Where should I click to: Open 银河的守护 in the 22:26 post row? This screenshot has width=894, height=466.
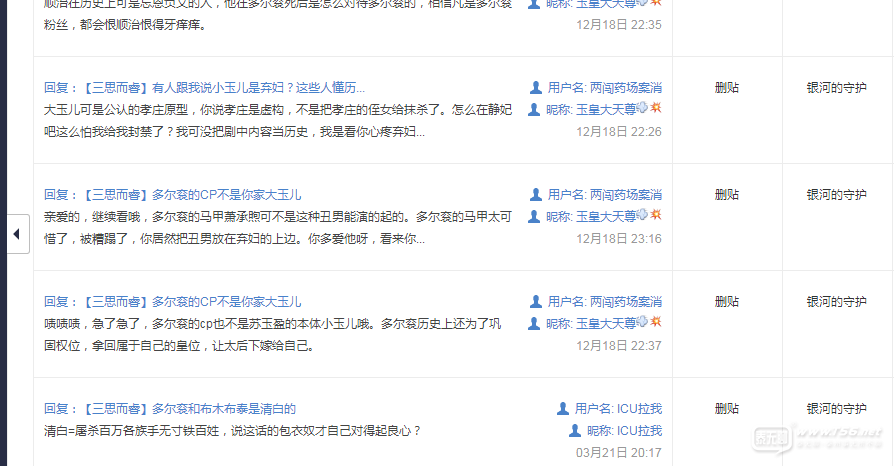pos(836,88)
